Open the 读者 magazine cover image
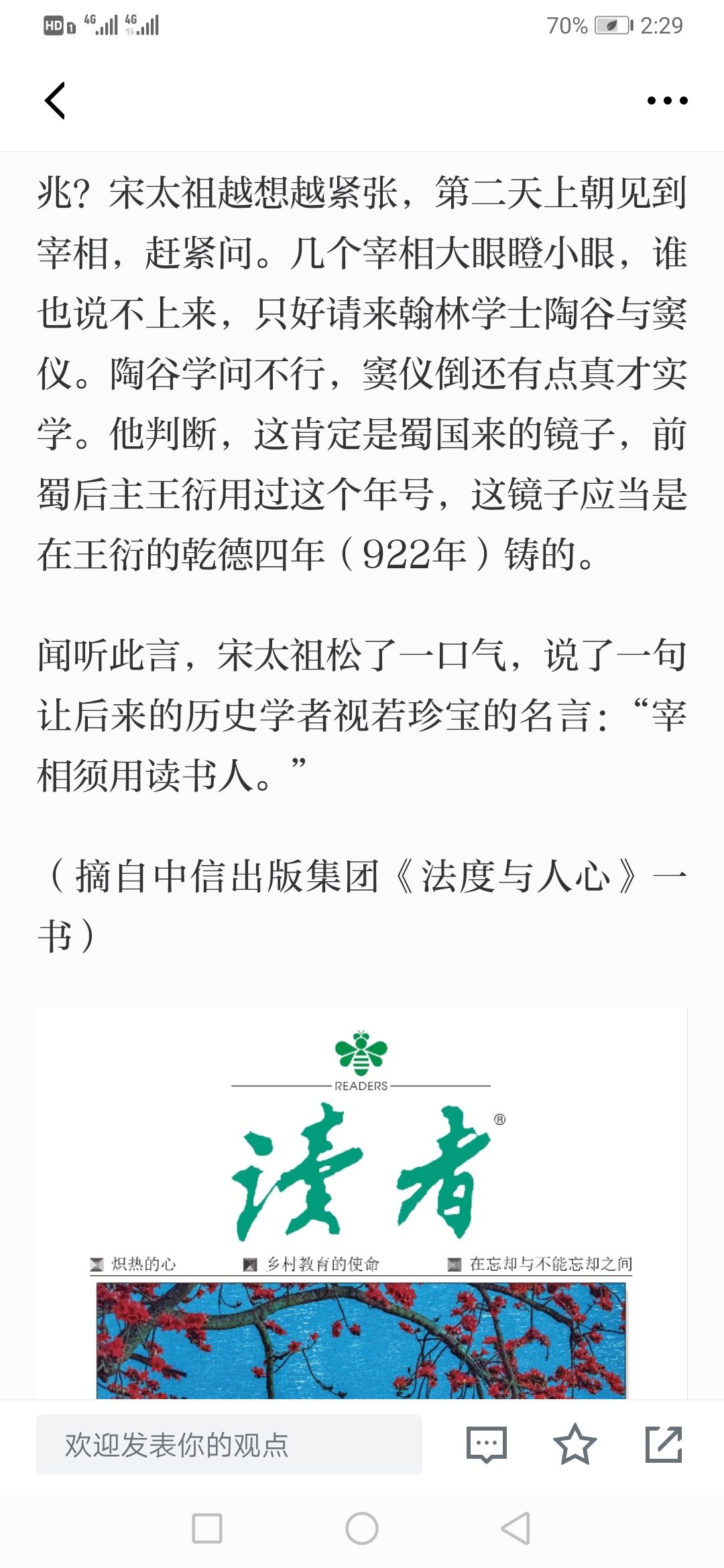Viewport: 724px width, 1568px height. coord(362,1203)
